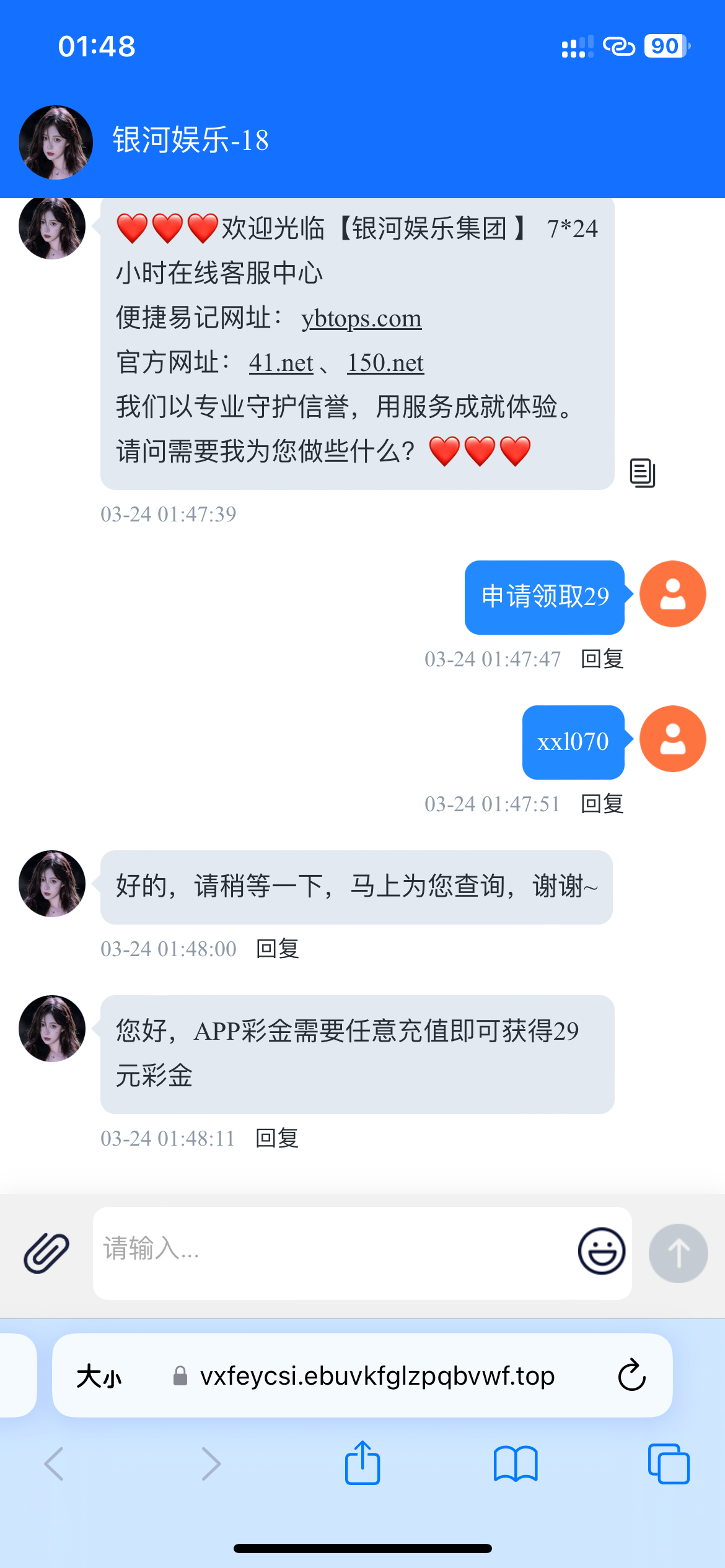Share this page from the browser toolbar
This screenshot has width=725, height=1568.
coord(362,1464)
